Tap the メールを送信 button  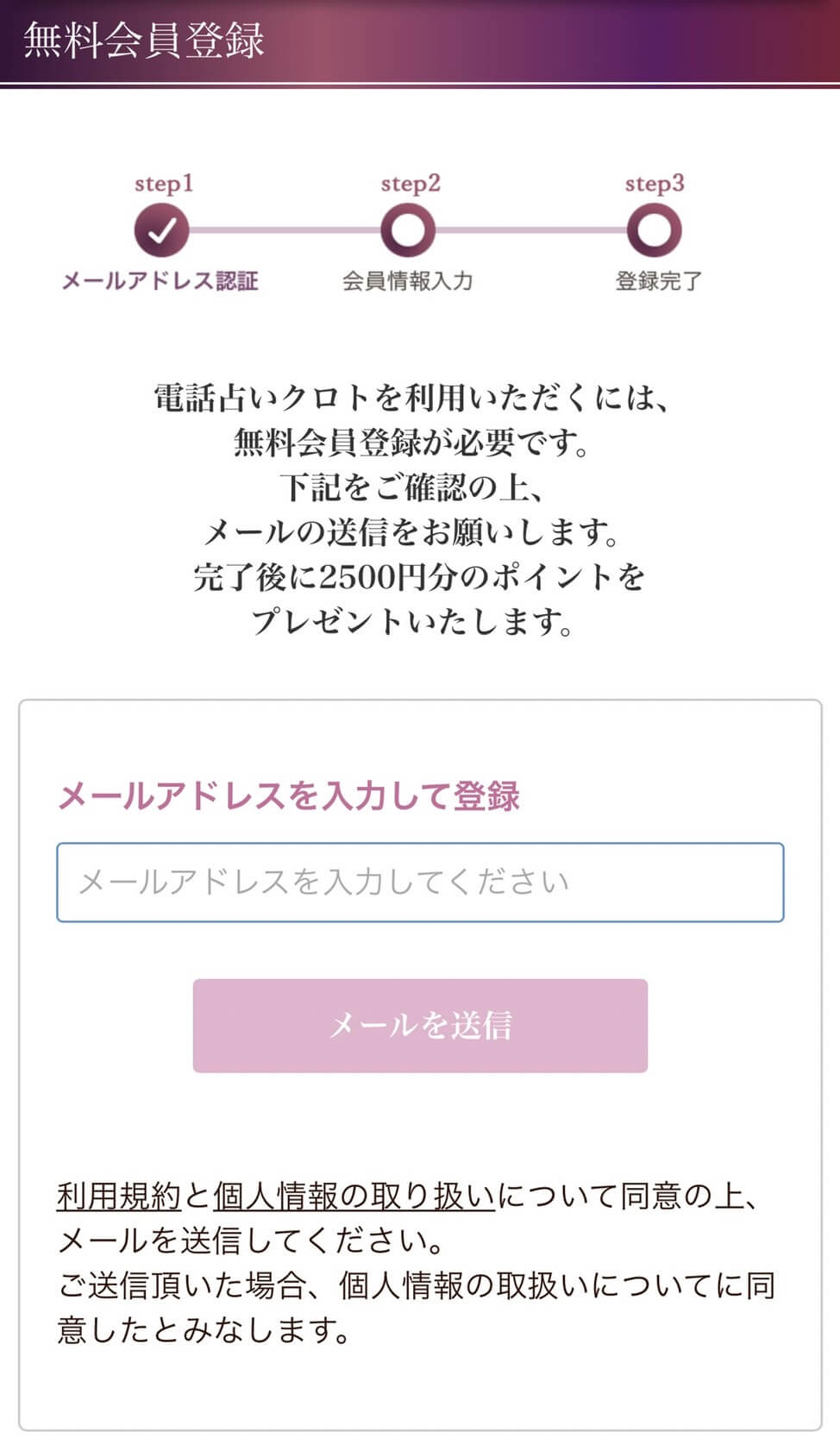pos(420,1026)
